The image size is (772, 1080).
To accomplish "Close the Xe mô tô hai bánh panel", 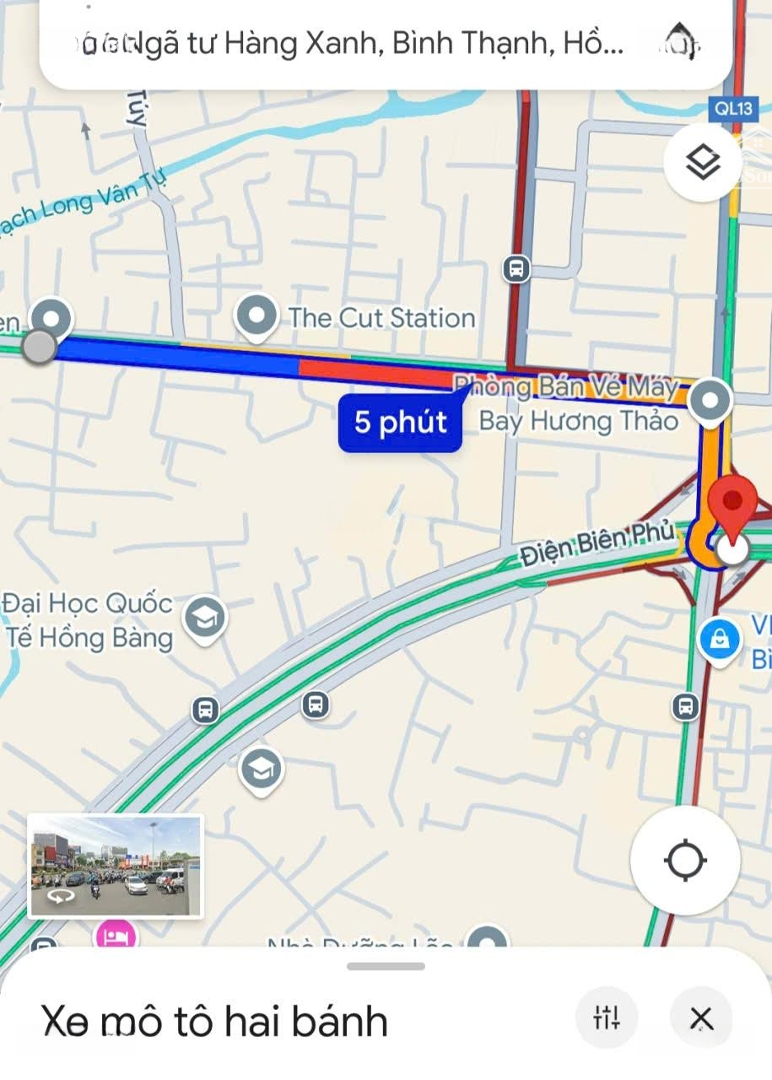I will pyautogui.click(x=700, y=1018).
